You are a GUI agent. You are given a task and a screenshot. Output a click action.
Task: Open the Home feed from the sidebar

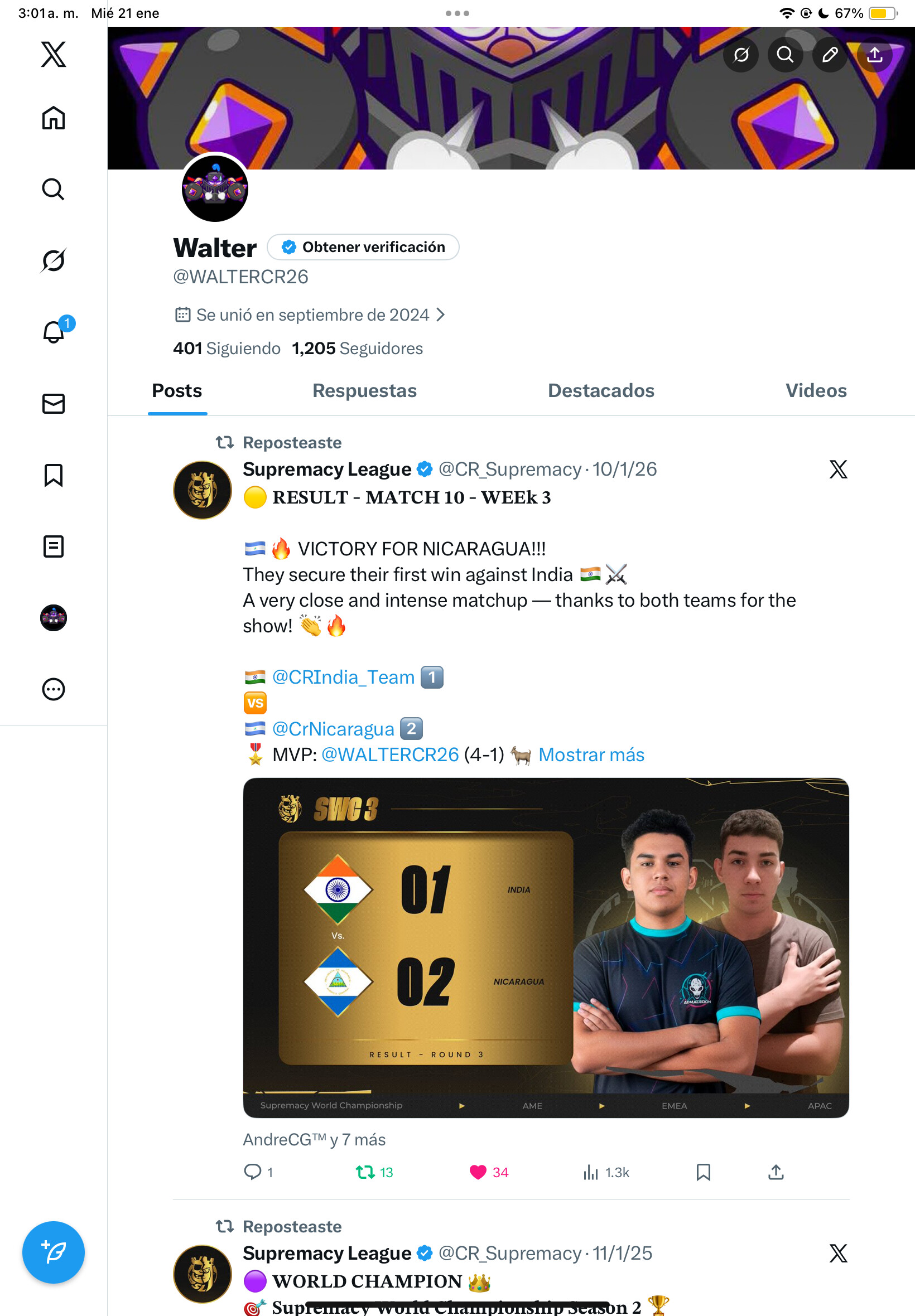(x=54, y=119)
